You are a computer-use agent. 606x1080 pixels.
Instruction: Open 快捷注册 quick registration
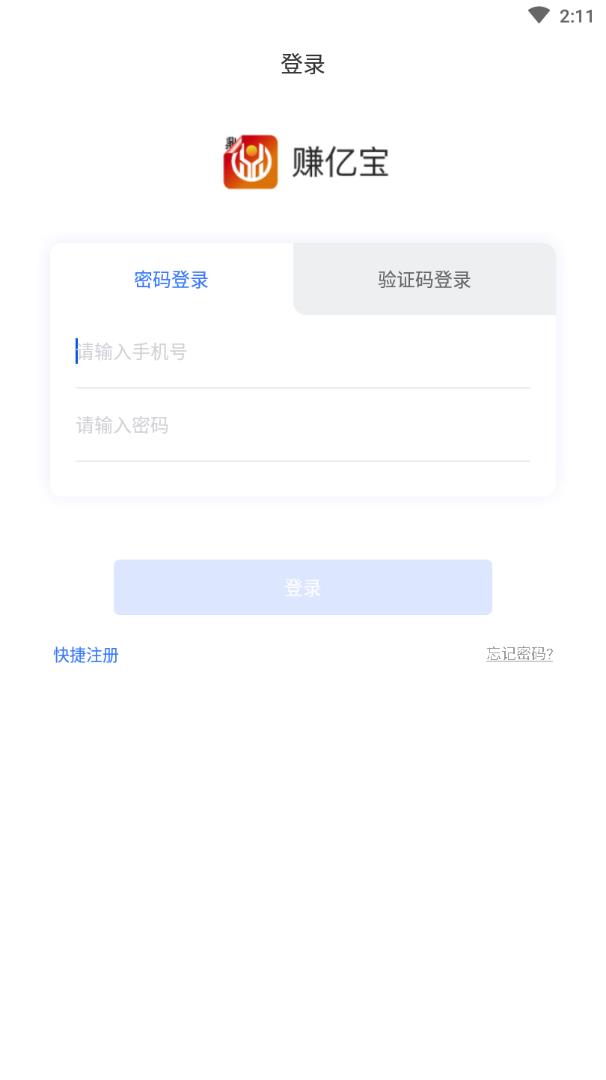[86, 655]
